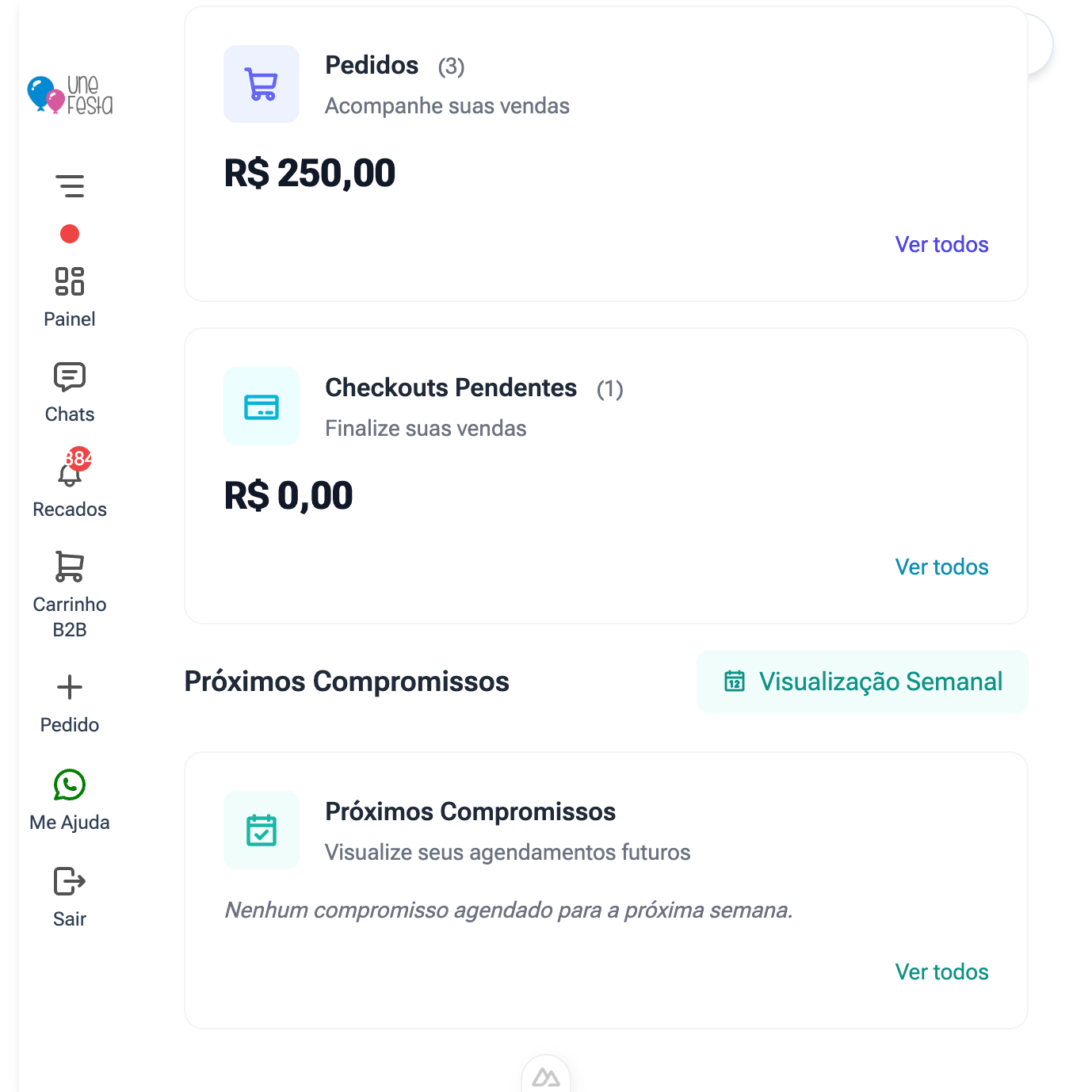View all Pedidos
This screenshot has height=1092, width=1092.
[x=941, y=245]
